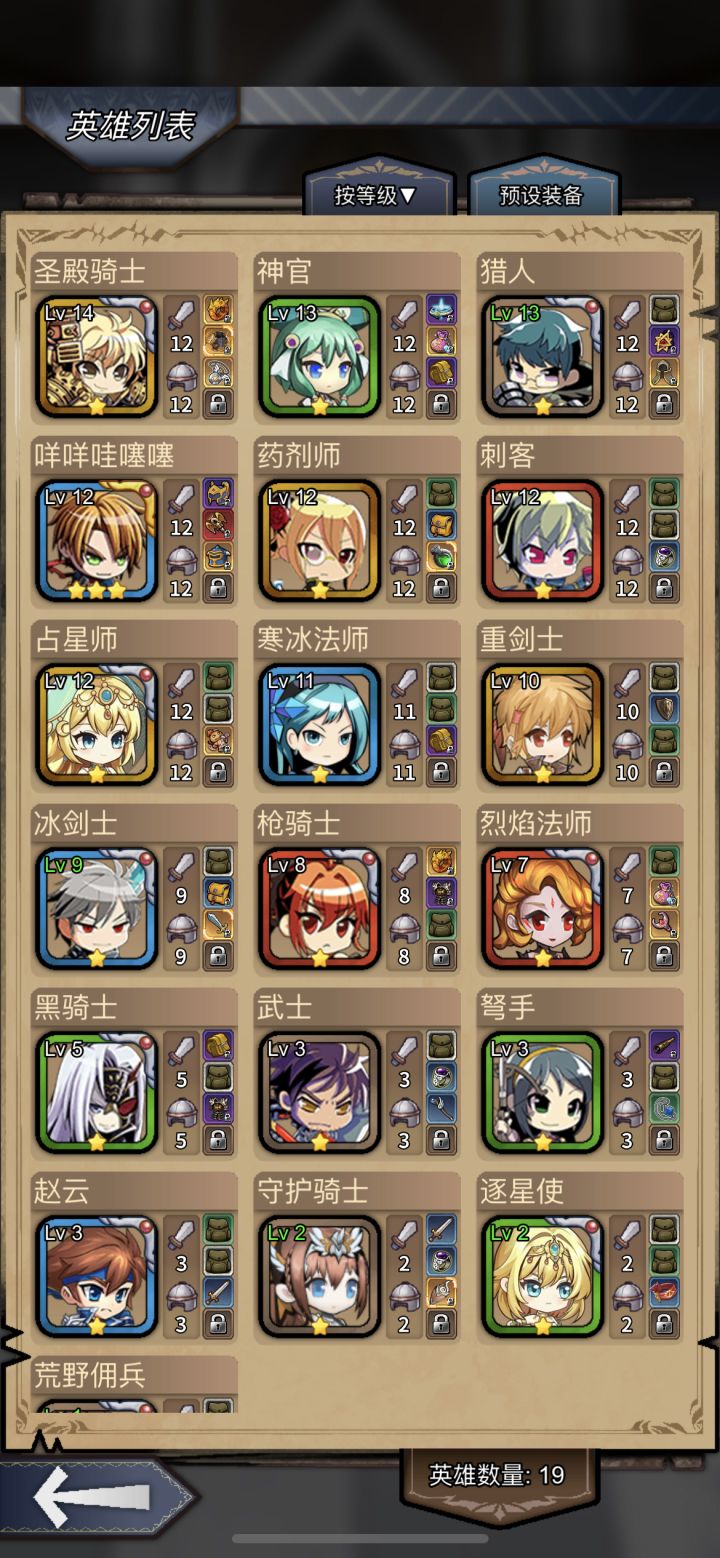Select the 圣殿骑士 hero portrait

tap(97, 357)
